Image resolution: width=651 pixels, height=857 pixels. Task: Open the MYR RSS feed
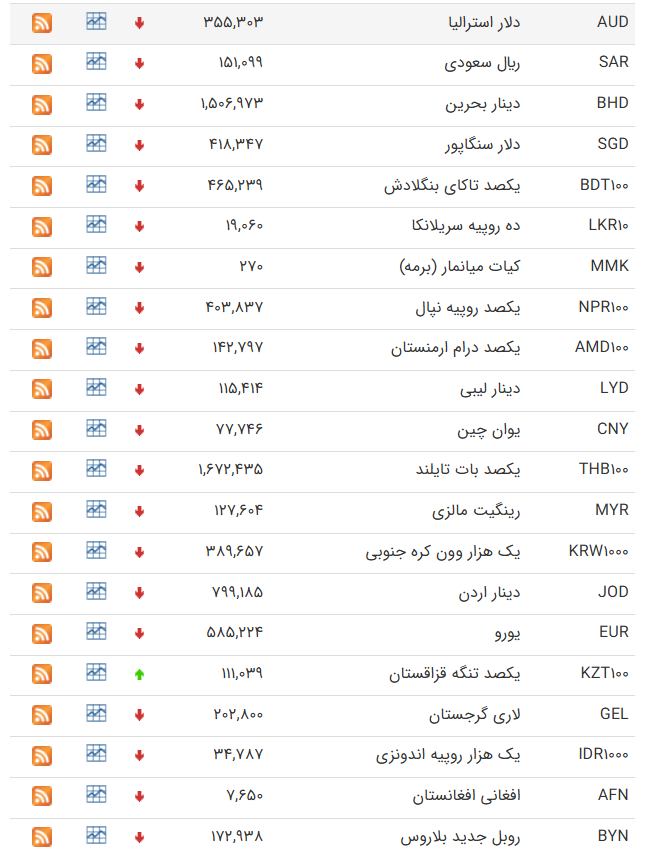pyautogui.click(x=42, y=511)
